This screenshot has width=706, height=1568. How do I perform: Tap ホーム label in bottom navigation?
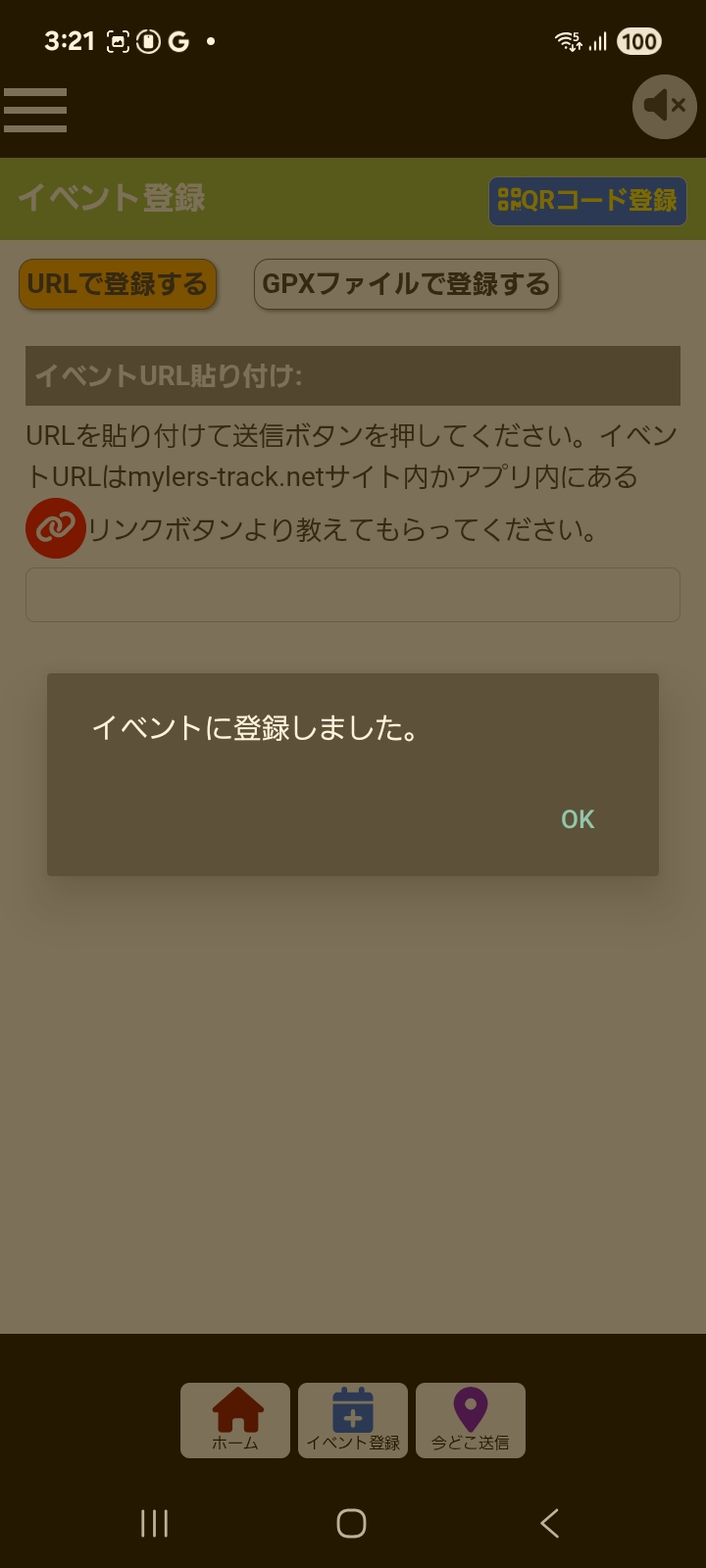coord(234,1442)
